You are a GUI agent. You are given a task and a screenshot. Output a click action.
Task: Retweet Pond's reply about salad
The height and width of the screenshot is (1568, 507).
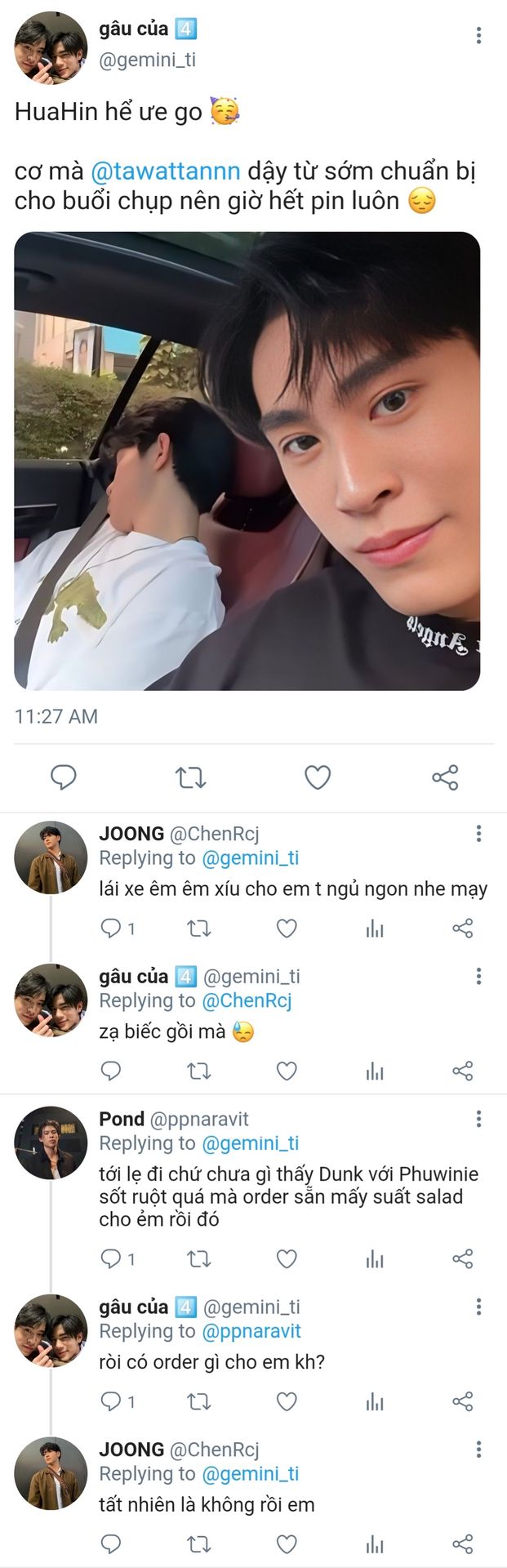point(199,1259)
